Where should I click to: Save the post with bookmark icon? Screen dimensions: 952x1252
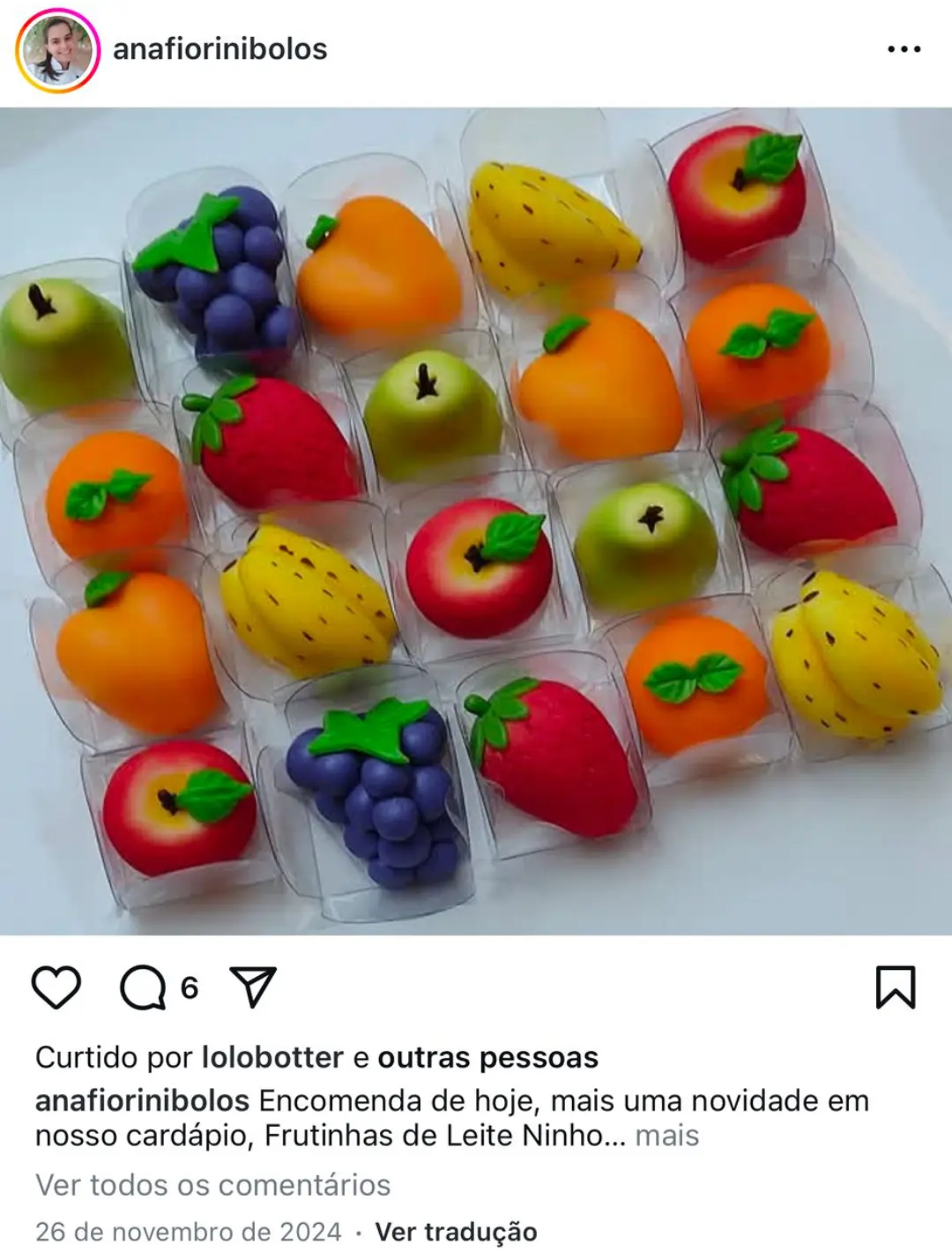click(x=896, y=987)
